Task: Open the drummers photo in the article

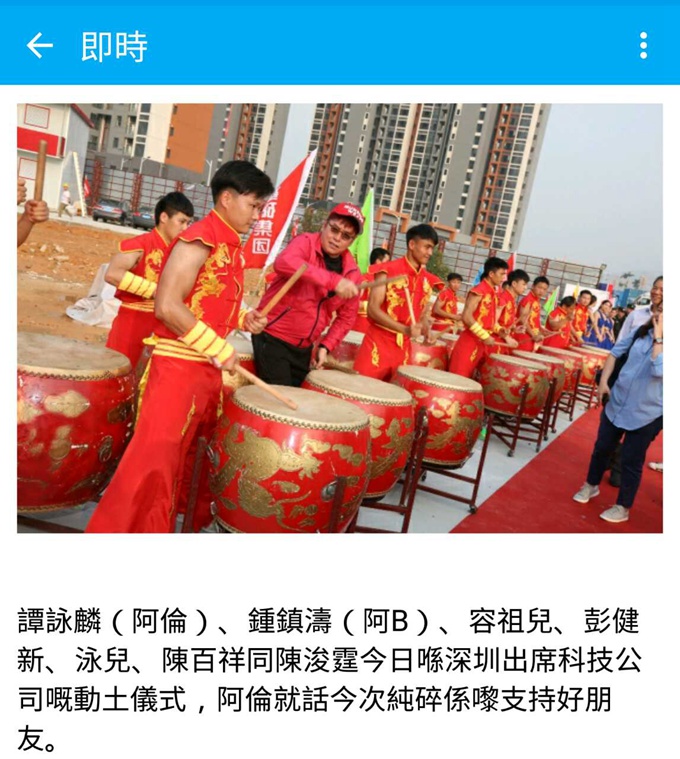Action: [339, 318]
